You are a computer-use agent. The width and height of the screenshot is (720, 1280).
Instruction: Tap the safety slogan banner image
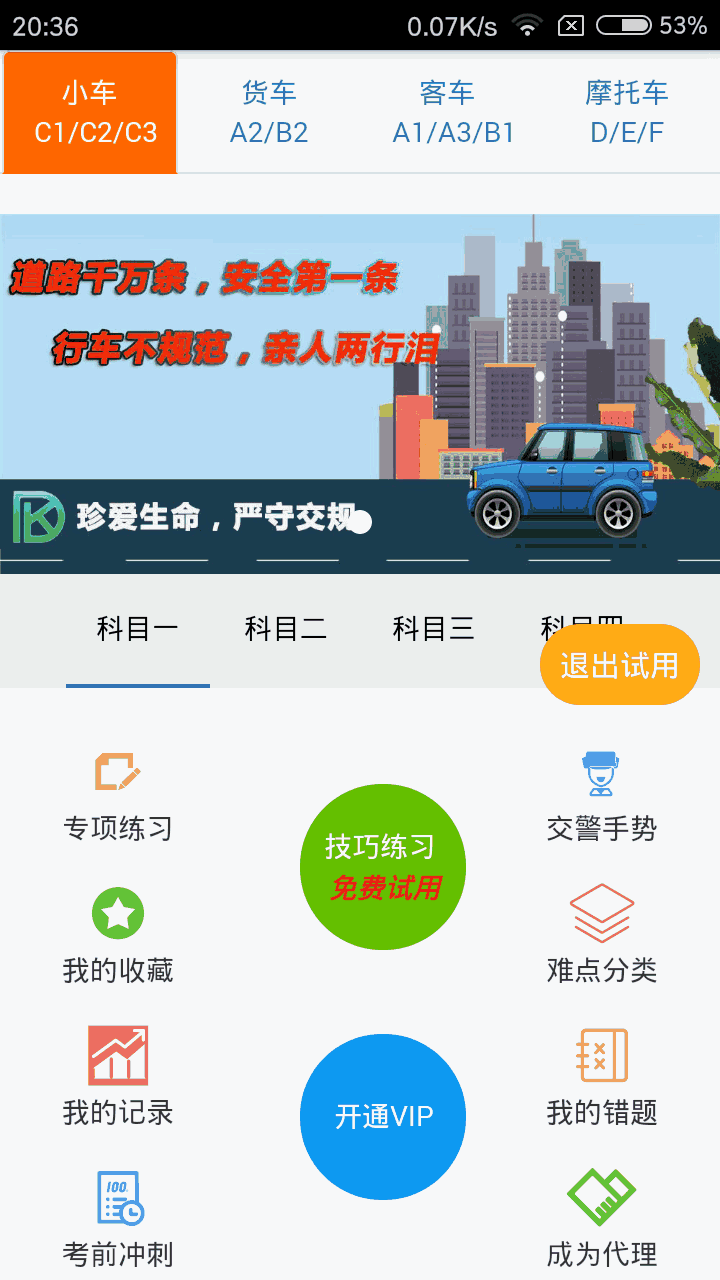[x=360, y=380]
